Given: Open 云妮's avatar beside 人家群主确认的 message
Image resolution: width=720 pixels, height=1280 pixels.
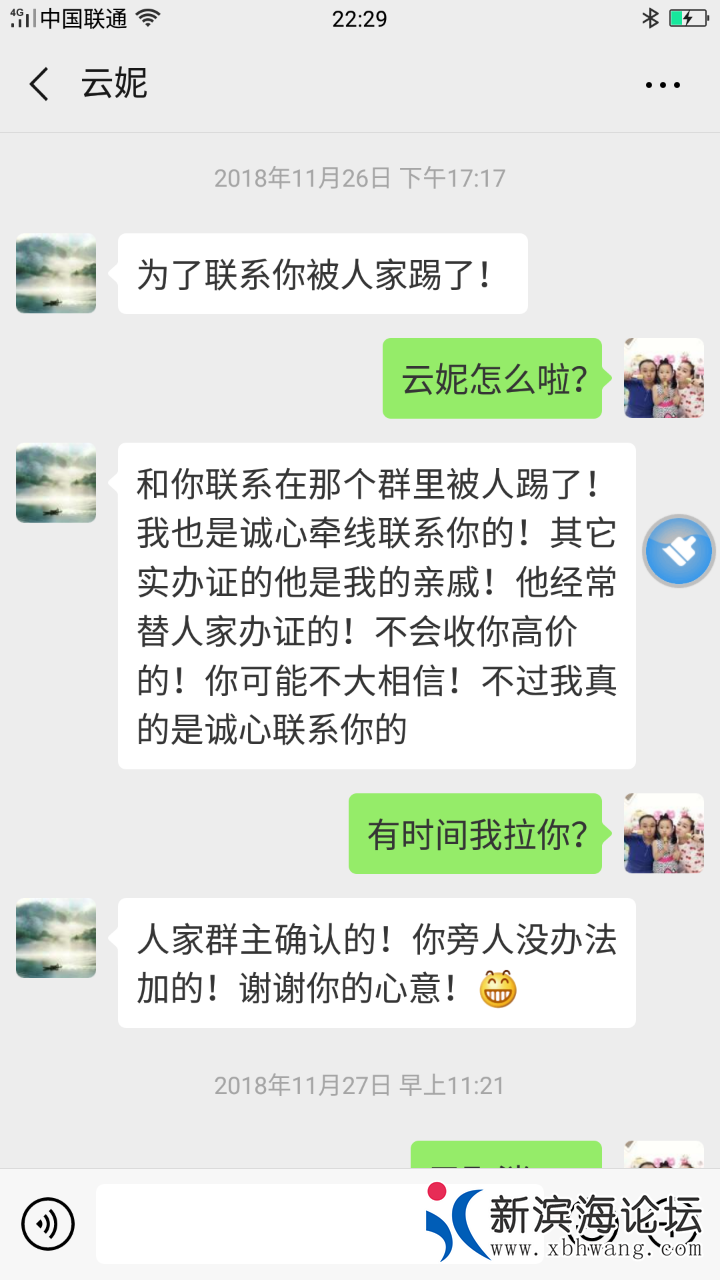Looking at the screenshot, I should click(56, 938).
